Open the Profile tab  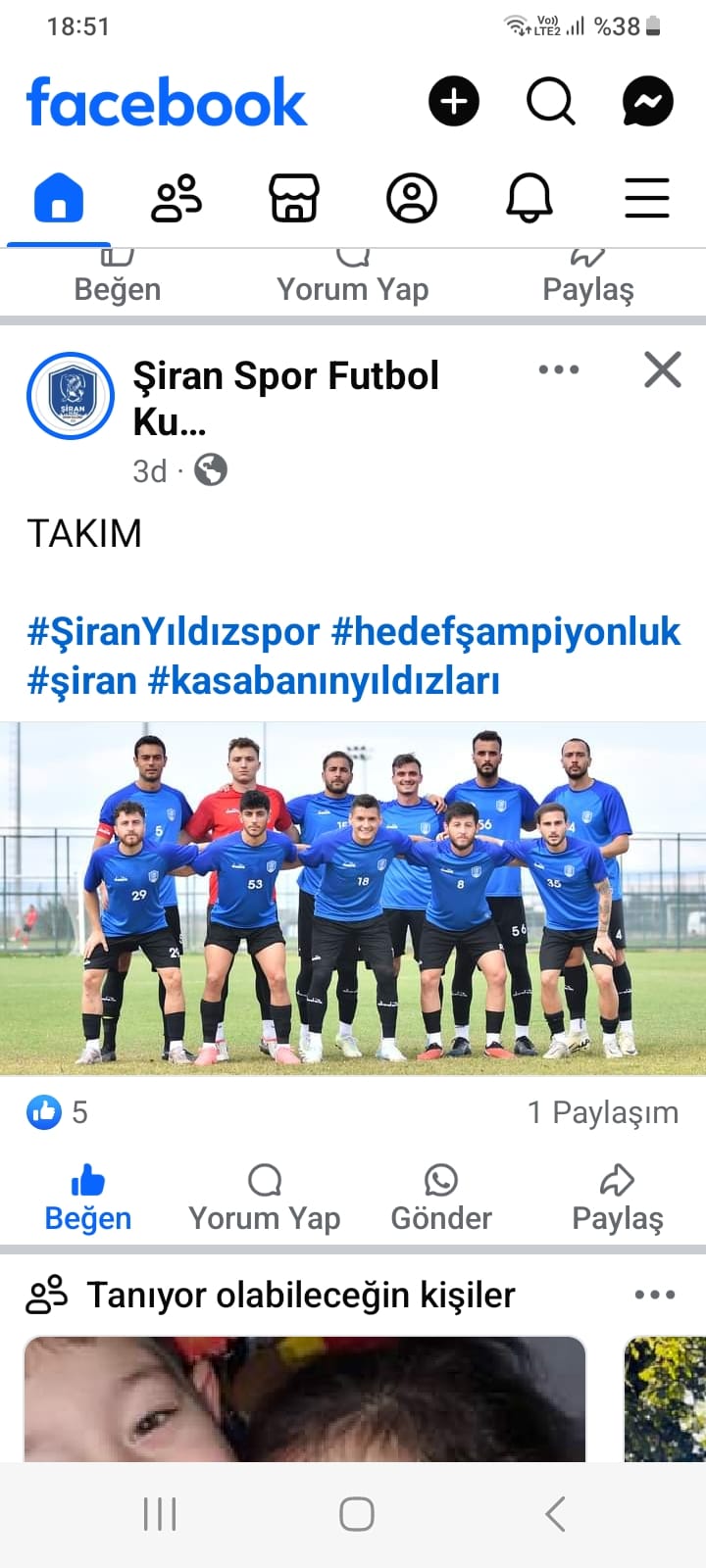coord(412,198)
